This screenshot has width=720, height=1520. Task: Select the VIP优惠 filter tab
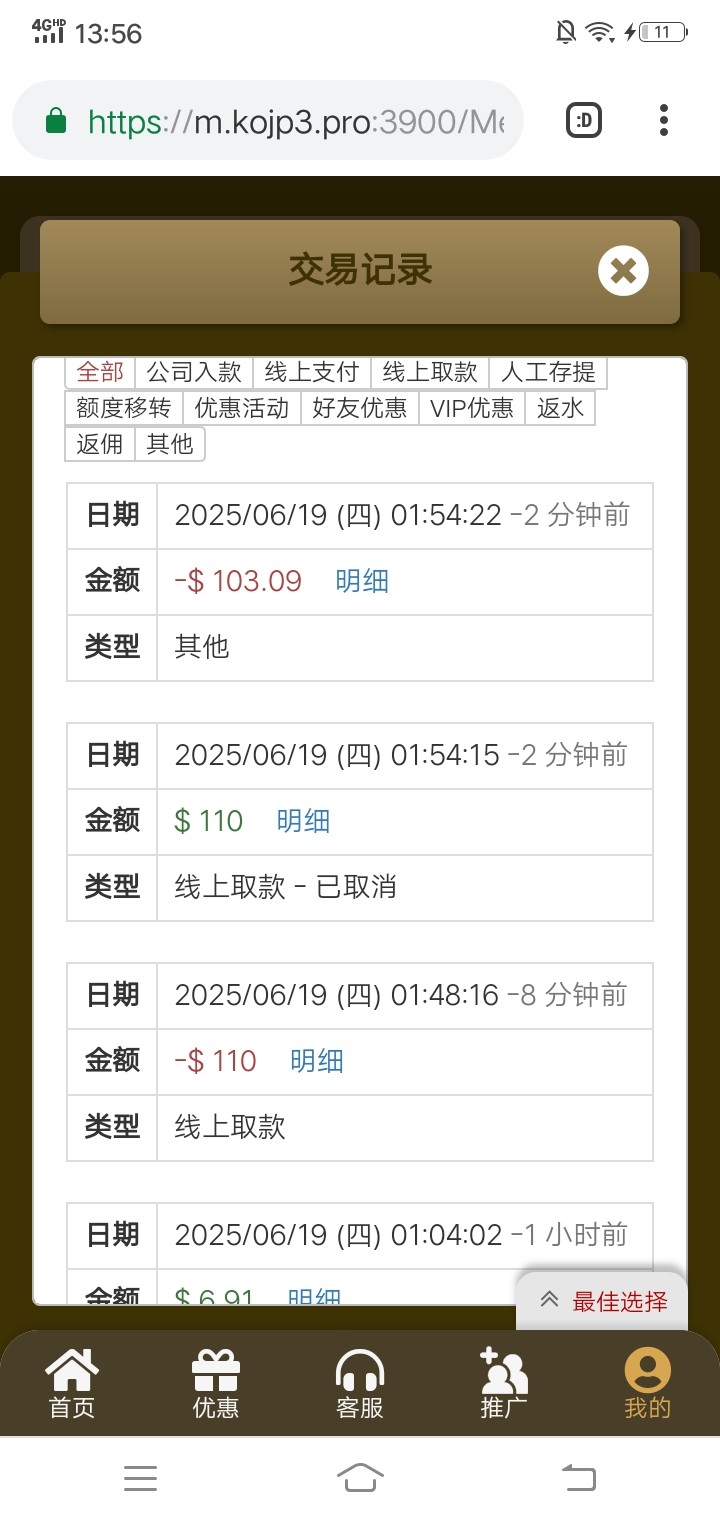(x=471, y=407)
